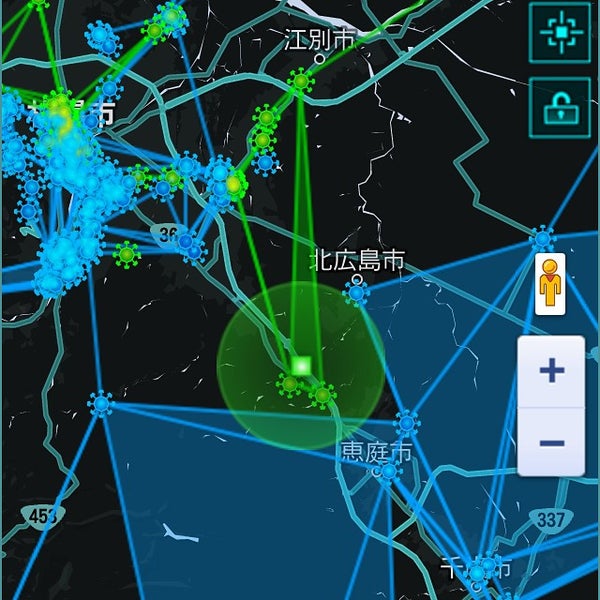Zoom out with the minus button
The image size is (600, 600).
551,443
